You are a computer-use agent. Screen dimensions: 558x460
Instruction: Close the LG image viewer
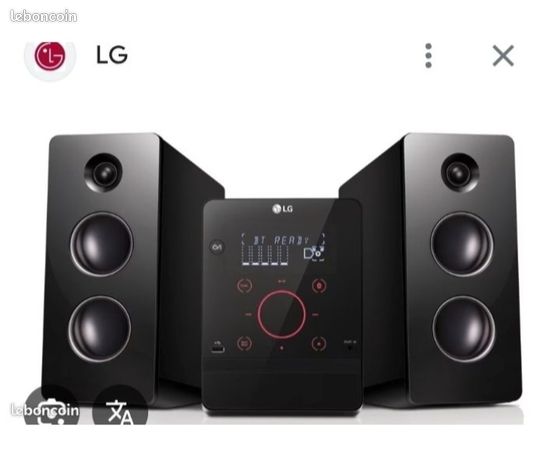503,56
